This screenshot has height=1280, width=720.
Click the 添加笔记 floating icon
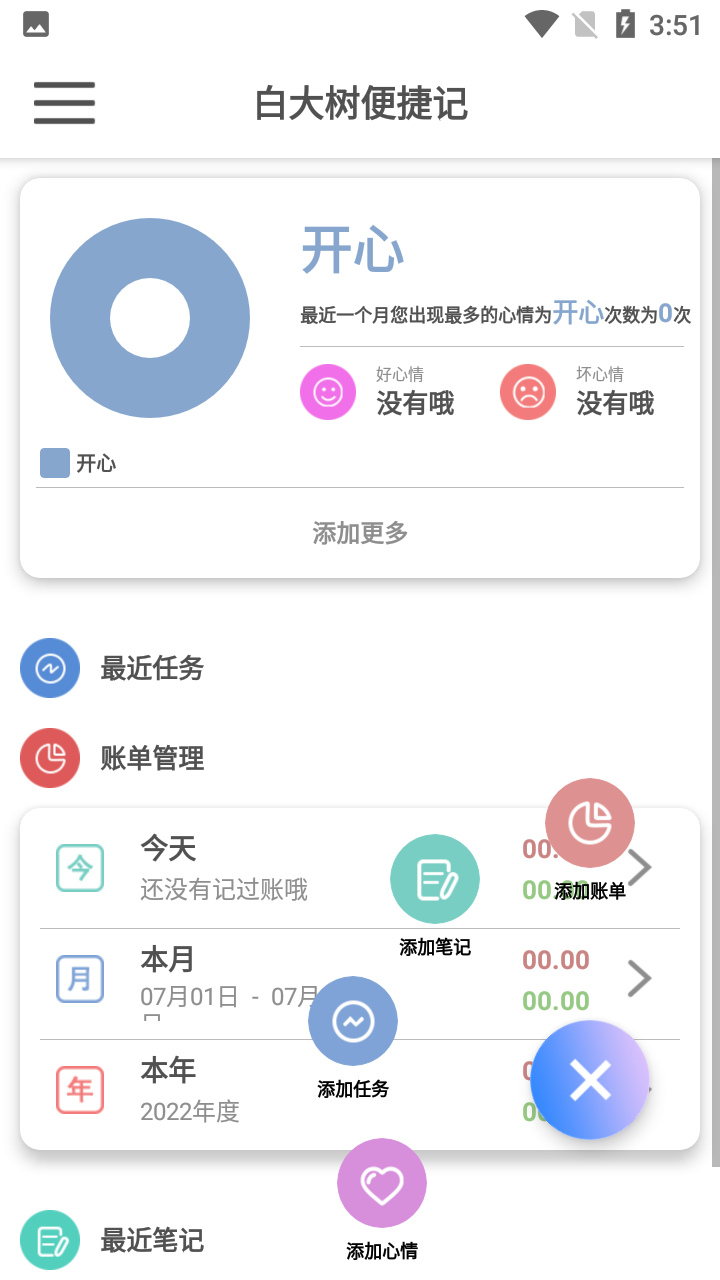(x=435, y=877)
